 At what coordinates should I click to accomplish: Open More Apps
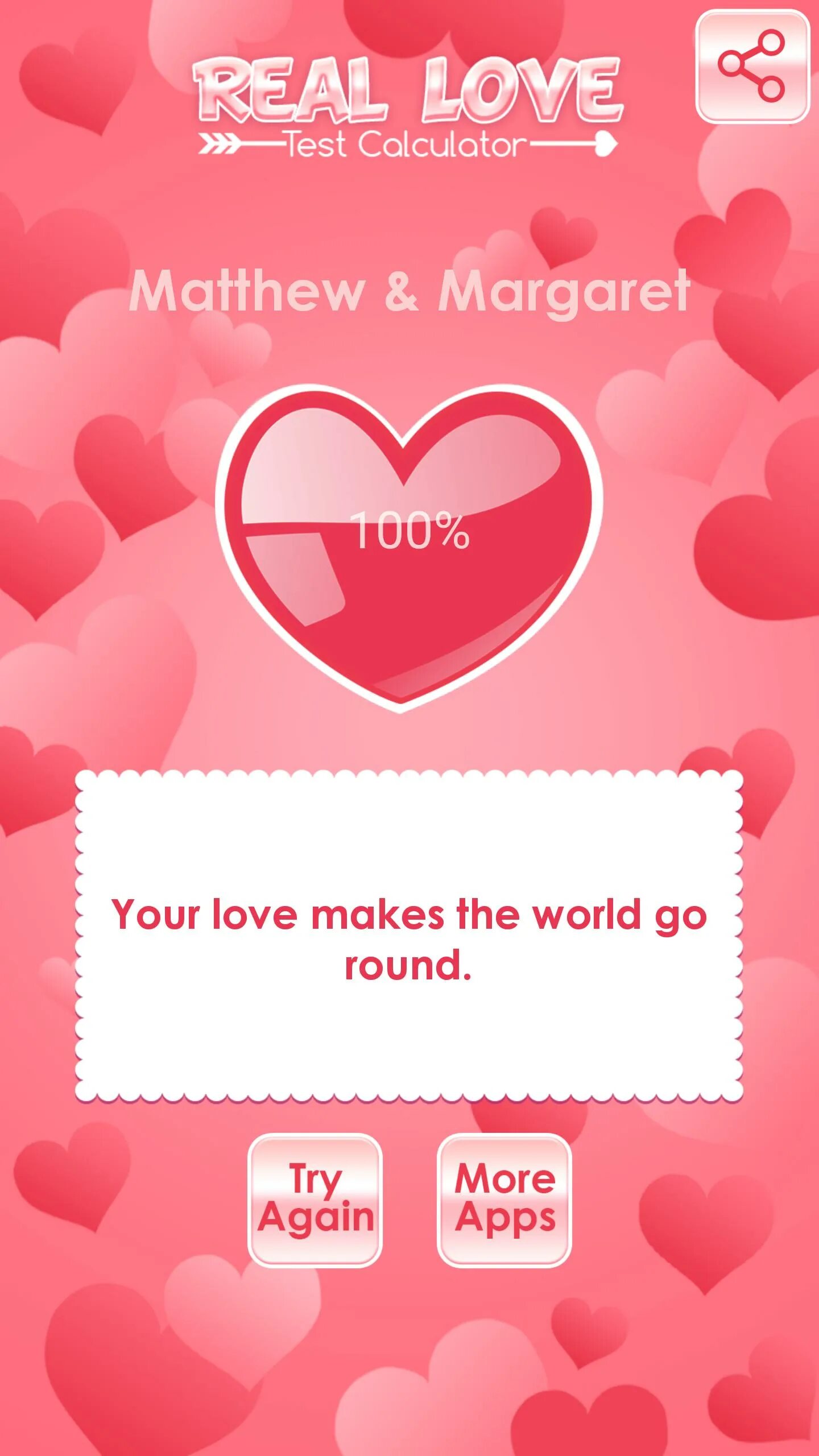504,1200
